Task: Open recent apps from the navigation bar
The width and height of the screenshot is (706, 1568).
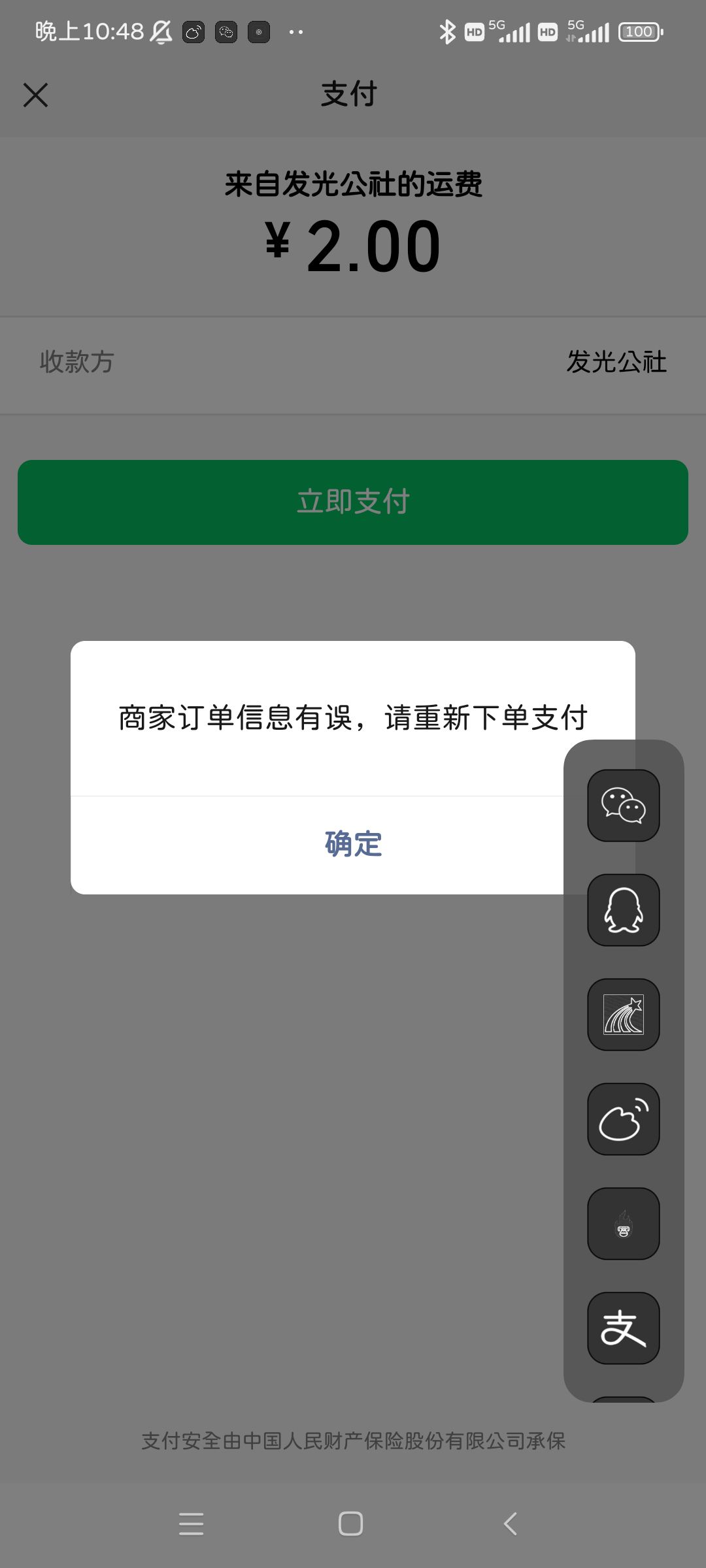Action: pyautogui.click(x=192, y=1524)
